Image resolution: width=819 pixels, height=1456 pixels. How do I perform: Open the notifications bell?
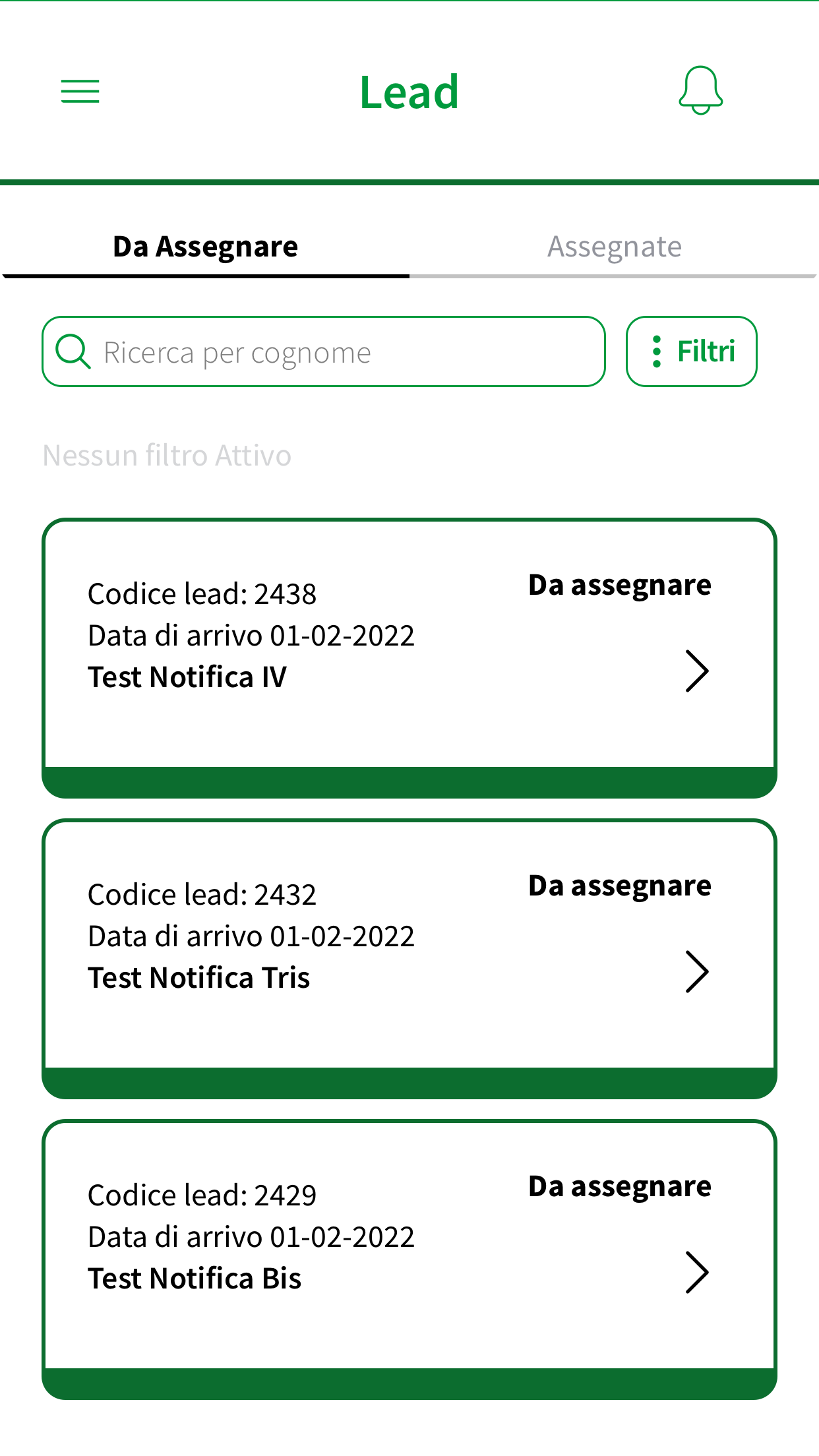coord(700,90)
